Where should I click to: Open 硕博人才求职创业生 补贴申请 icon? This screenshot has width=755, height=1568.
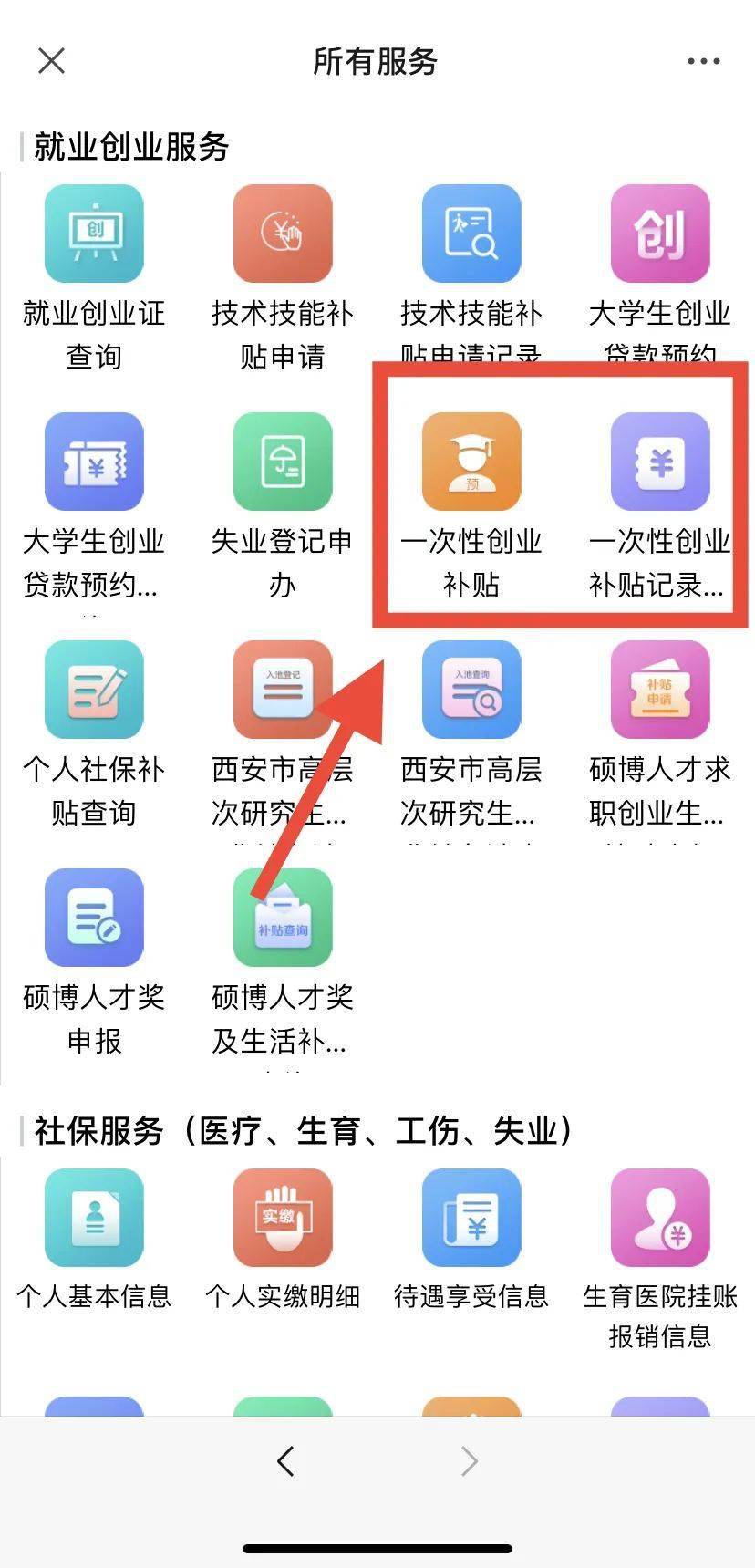click(x=660, y=691)
